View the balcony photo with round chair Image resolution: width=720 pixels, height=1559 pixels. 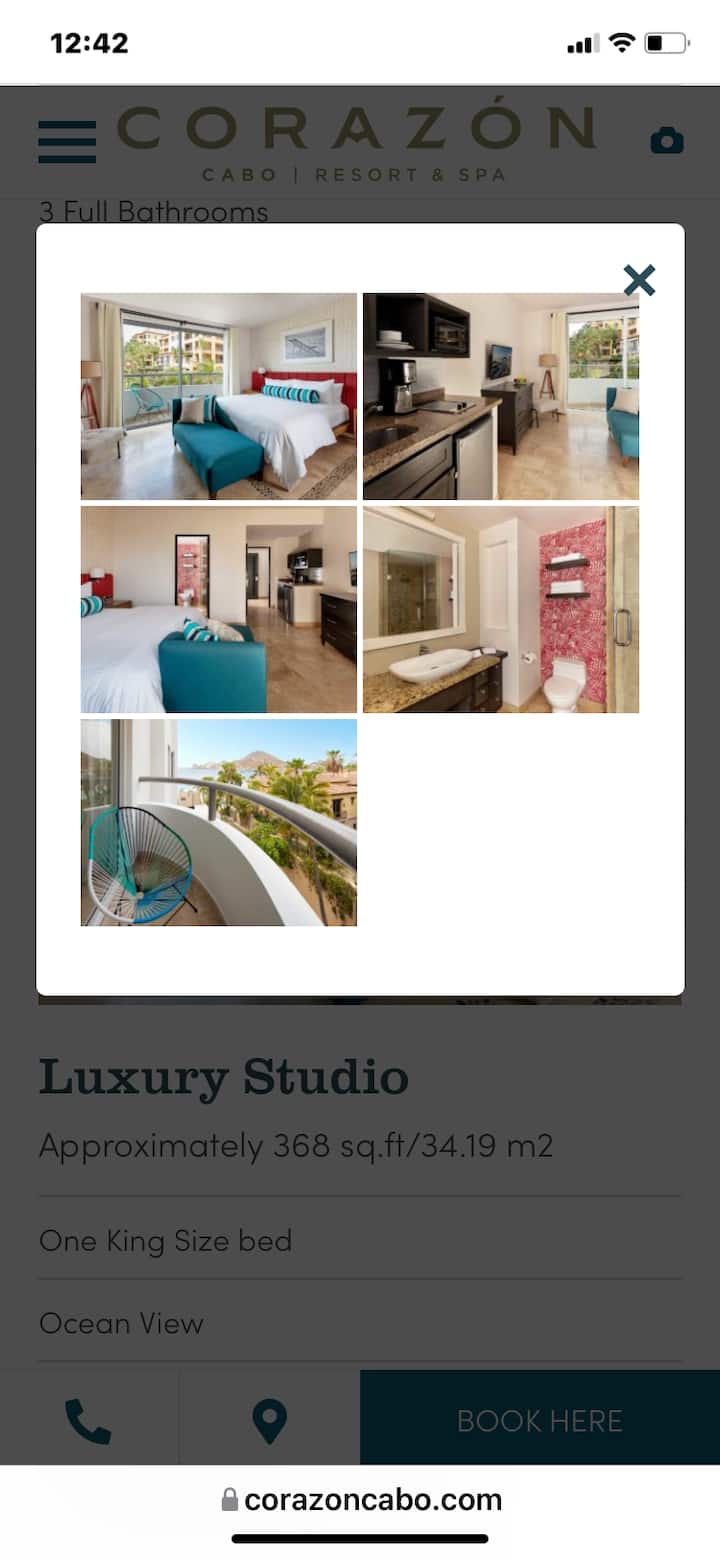218,822
